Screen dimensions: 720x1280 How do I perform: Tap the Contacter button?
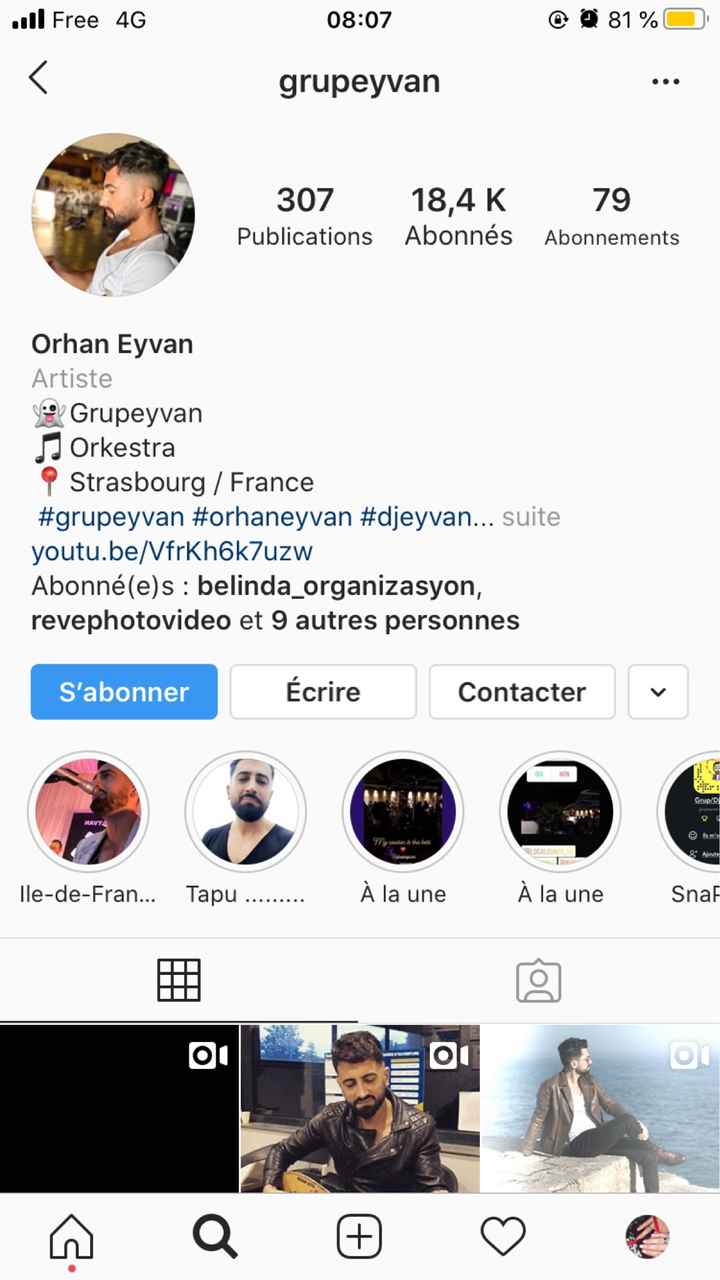(x=522, y=692)
